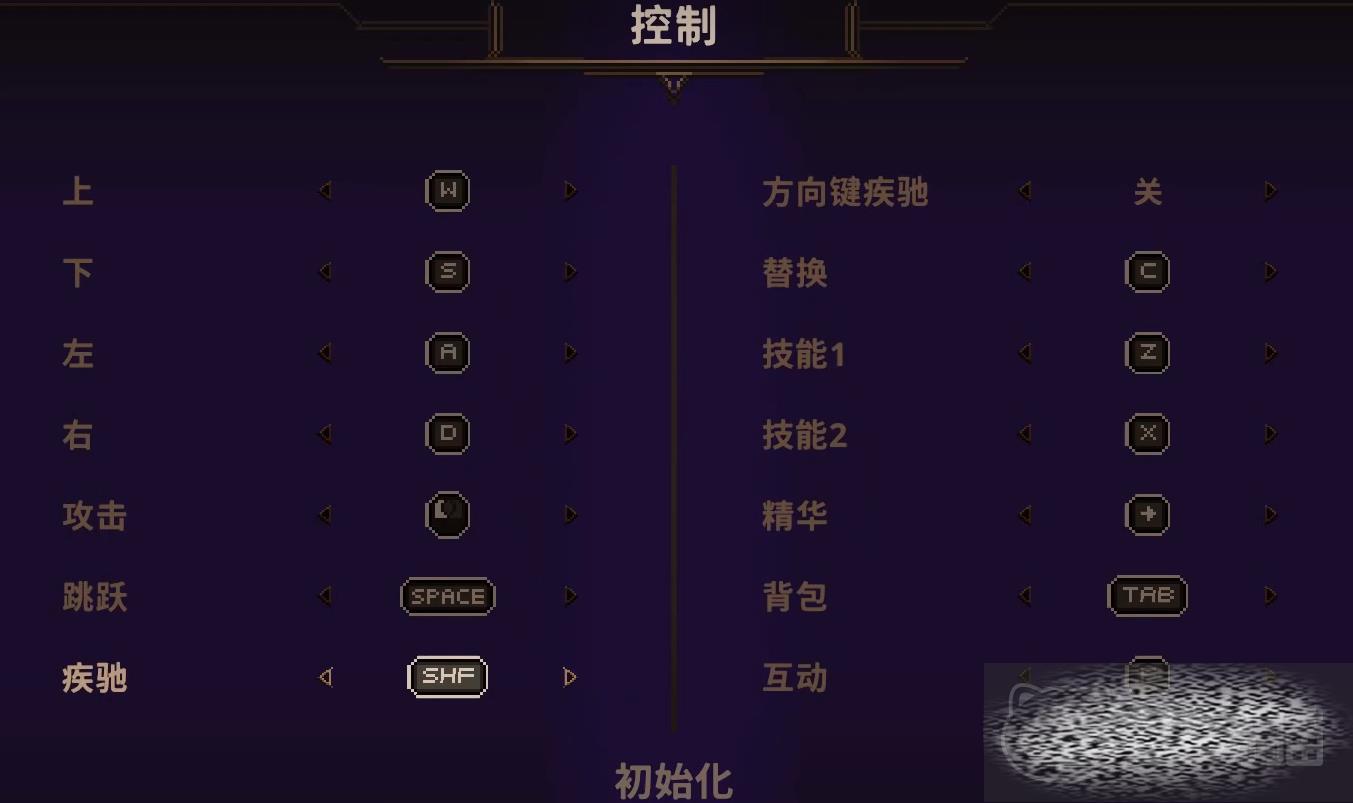Select the 上 (up) key binding W
This screenshot has width=1353, height=803.
tap(447, 191)
